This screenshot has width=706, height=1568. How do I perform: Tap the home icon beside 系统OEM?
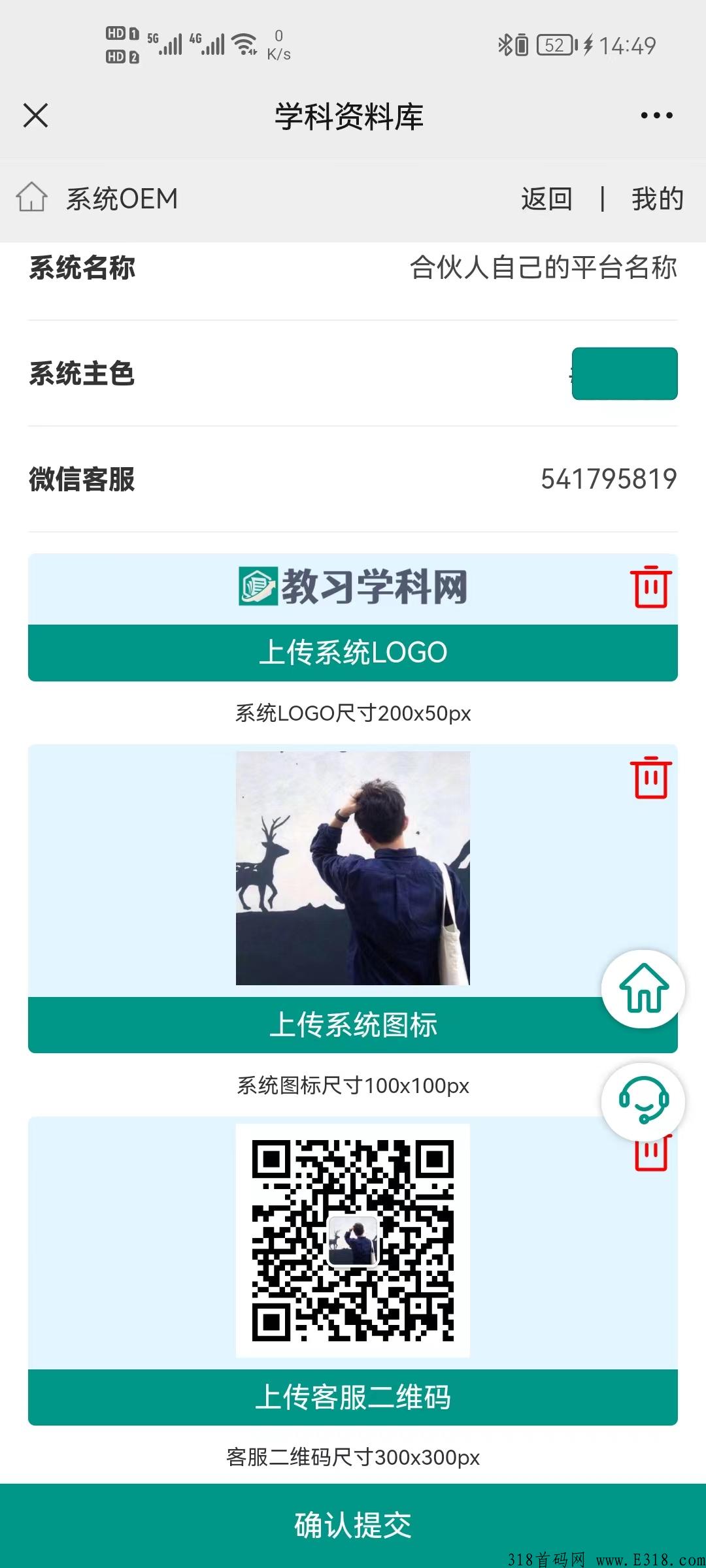pyautogui.click(x=31, y=198)
